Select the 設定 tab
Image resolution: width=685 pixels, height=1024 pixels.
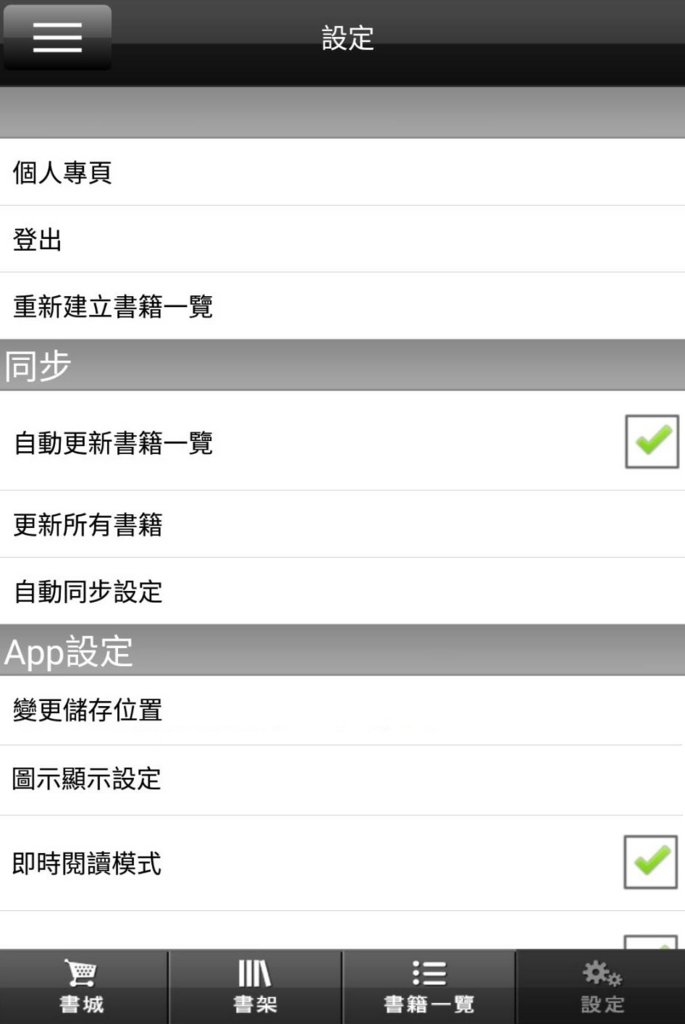pyautogui.click(x=601, y=987)
